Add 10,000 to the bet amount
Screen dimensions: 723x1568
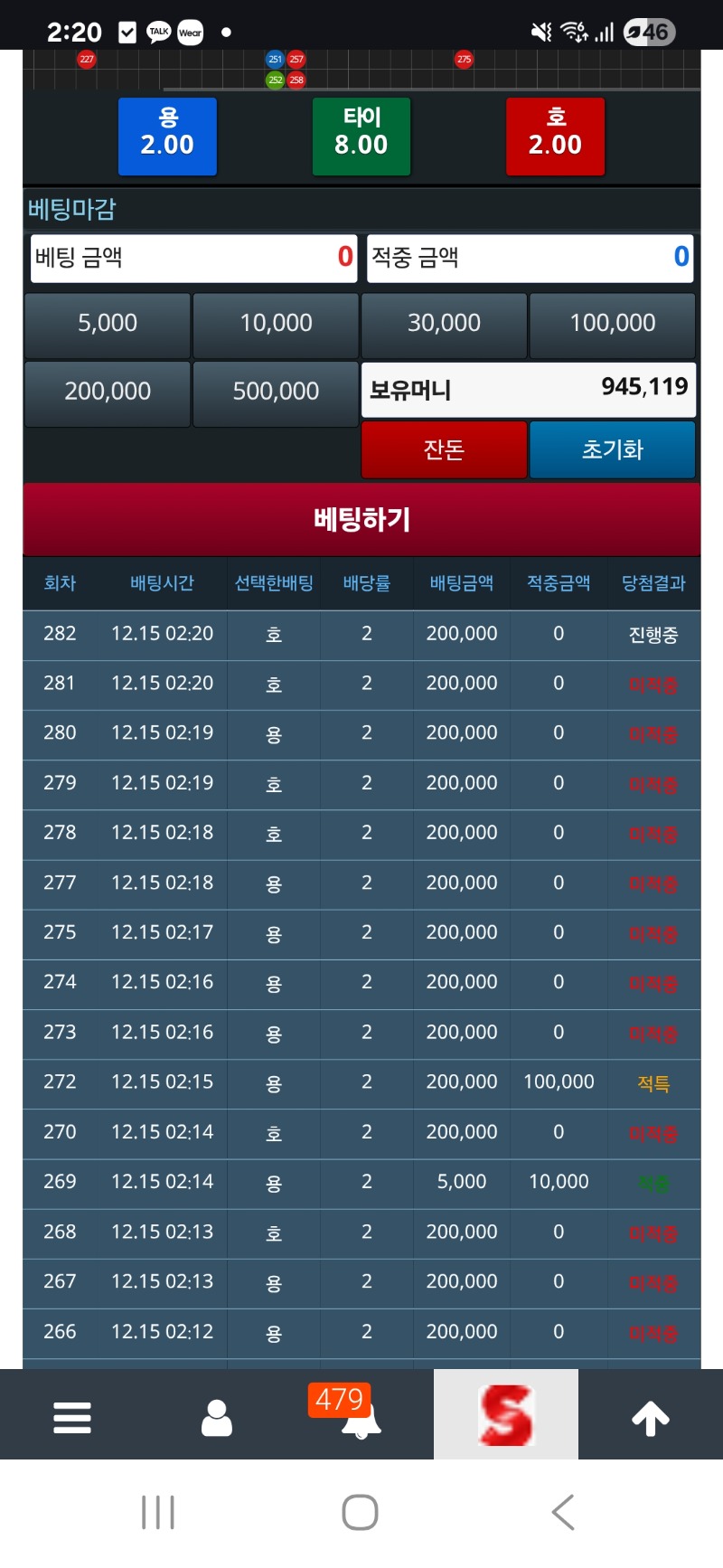276,324
